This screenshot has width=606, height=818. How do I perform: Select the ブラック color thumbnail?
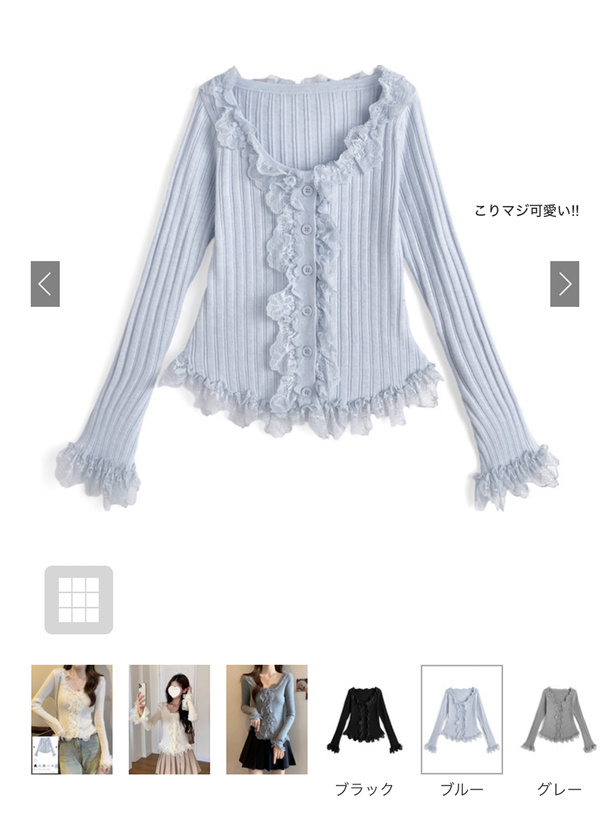pos(364,719)
